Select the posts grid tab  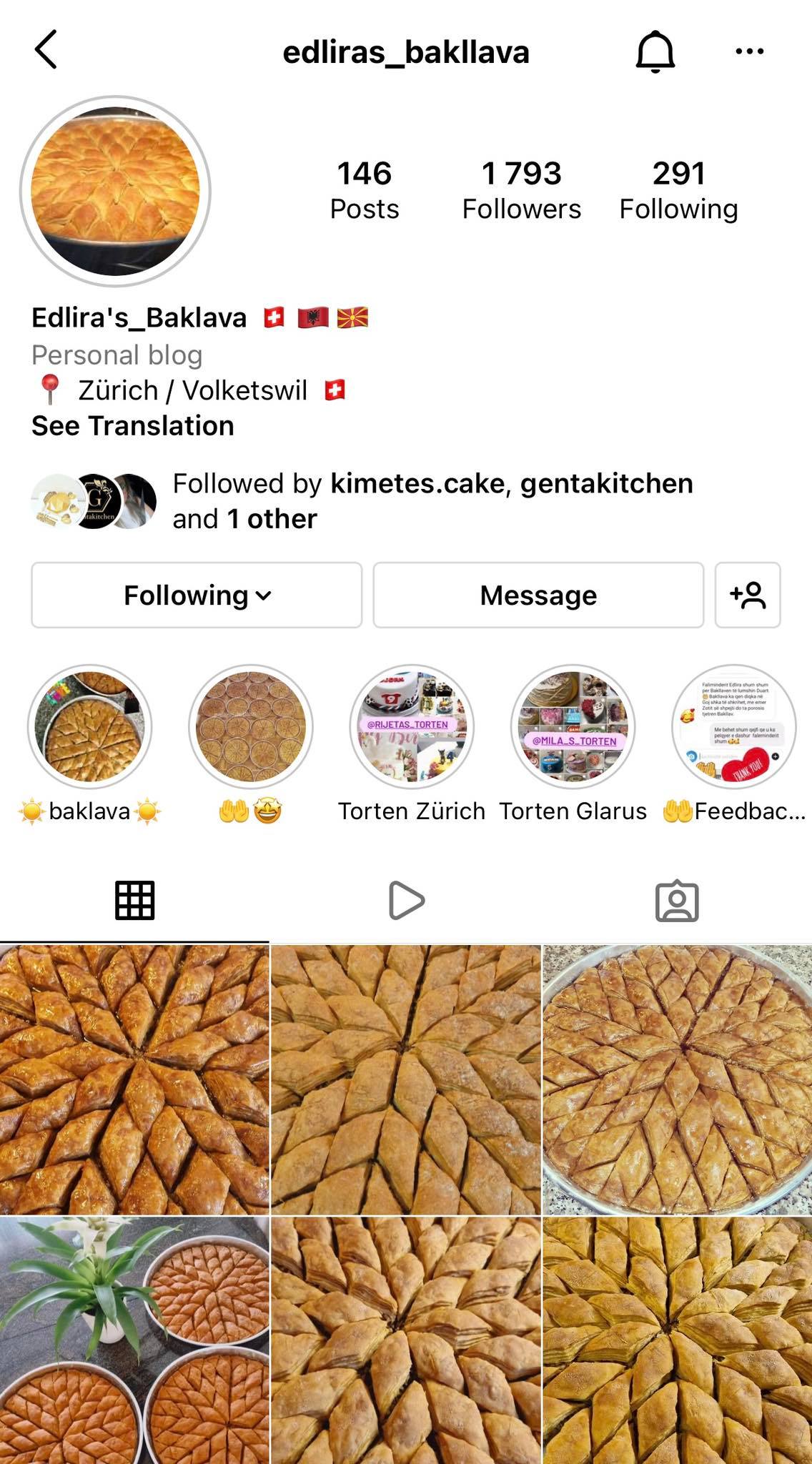pos(135,901)
